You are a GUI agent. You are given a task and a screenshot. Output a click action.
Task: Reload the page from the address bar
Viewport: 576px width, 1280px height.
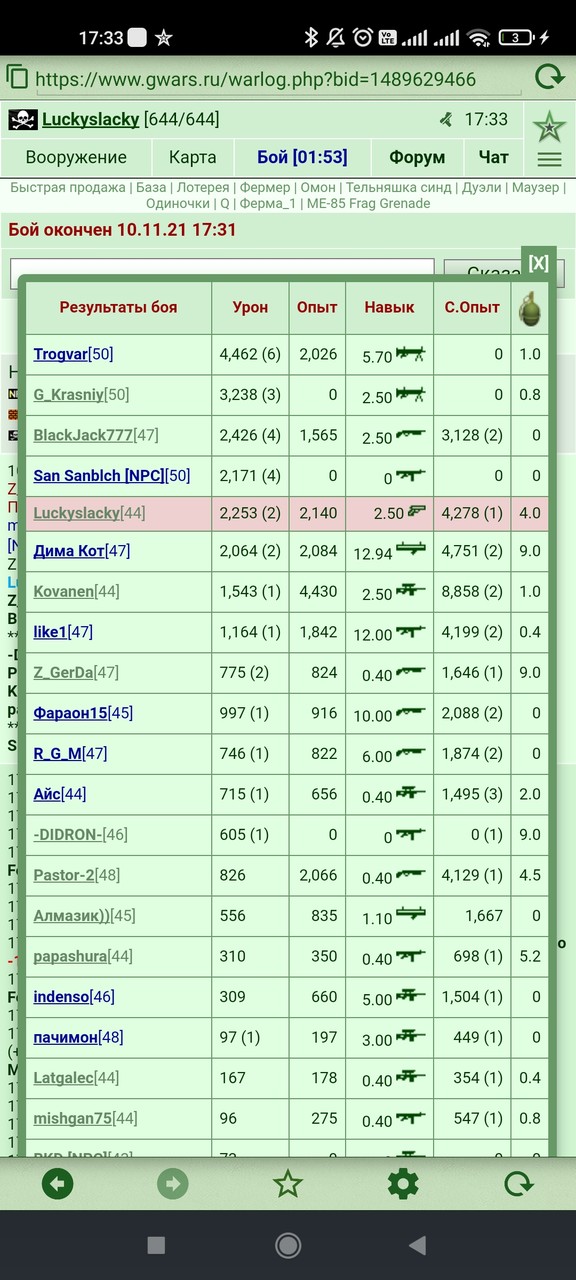click(548, 77)
